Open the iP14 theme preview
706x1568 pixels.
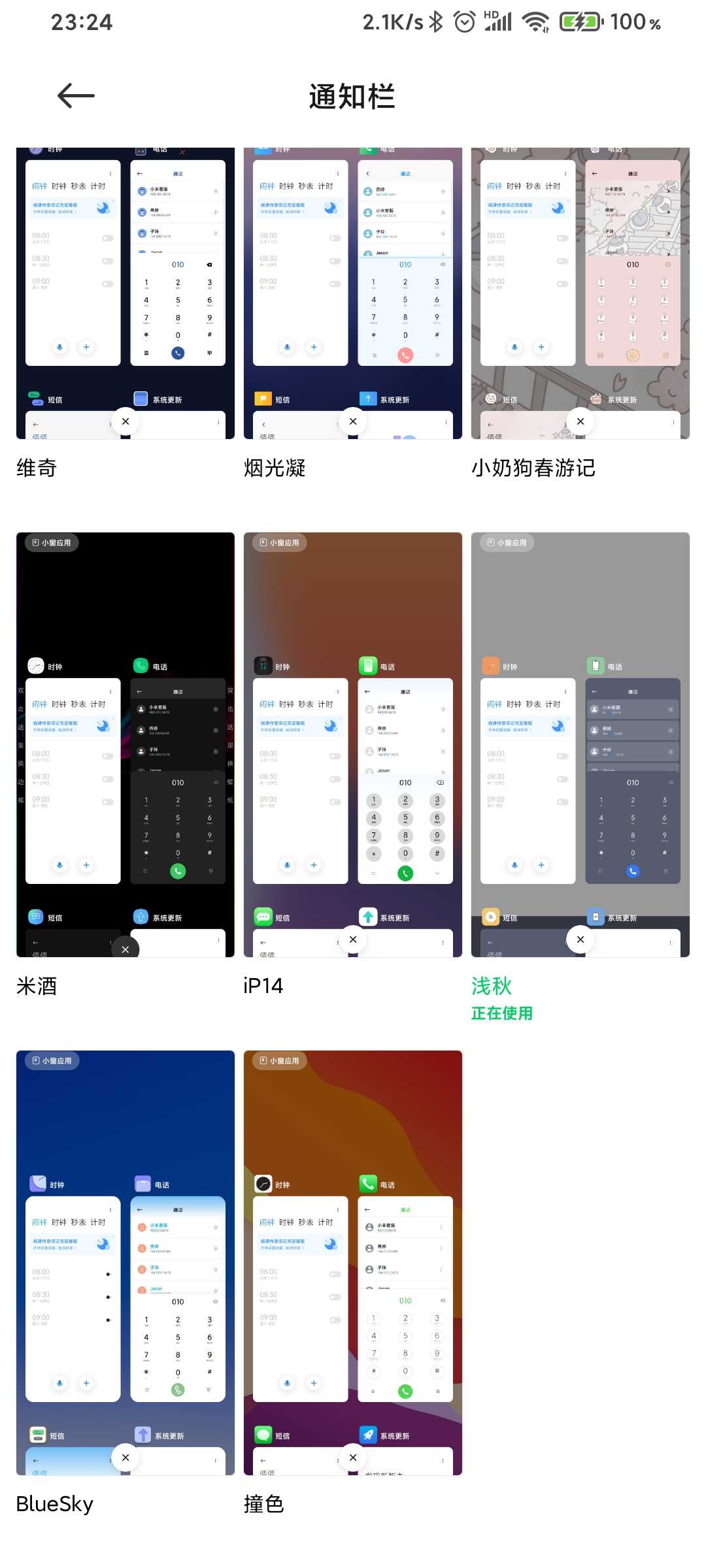click(x=353, y=745)
